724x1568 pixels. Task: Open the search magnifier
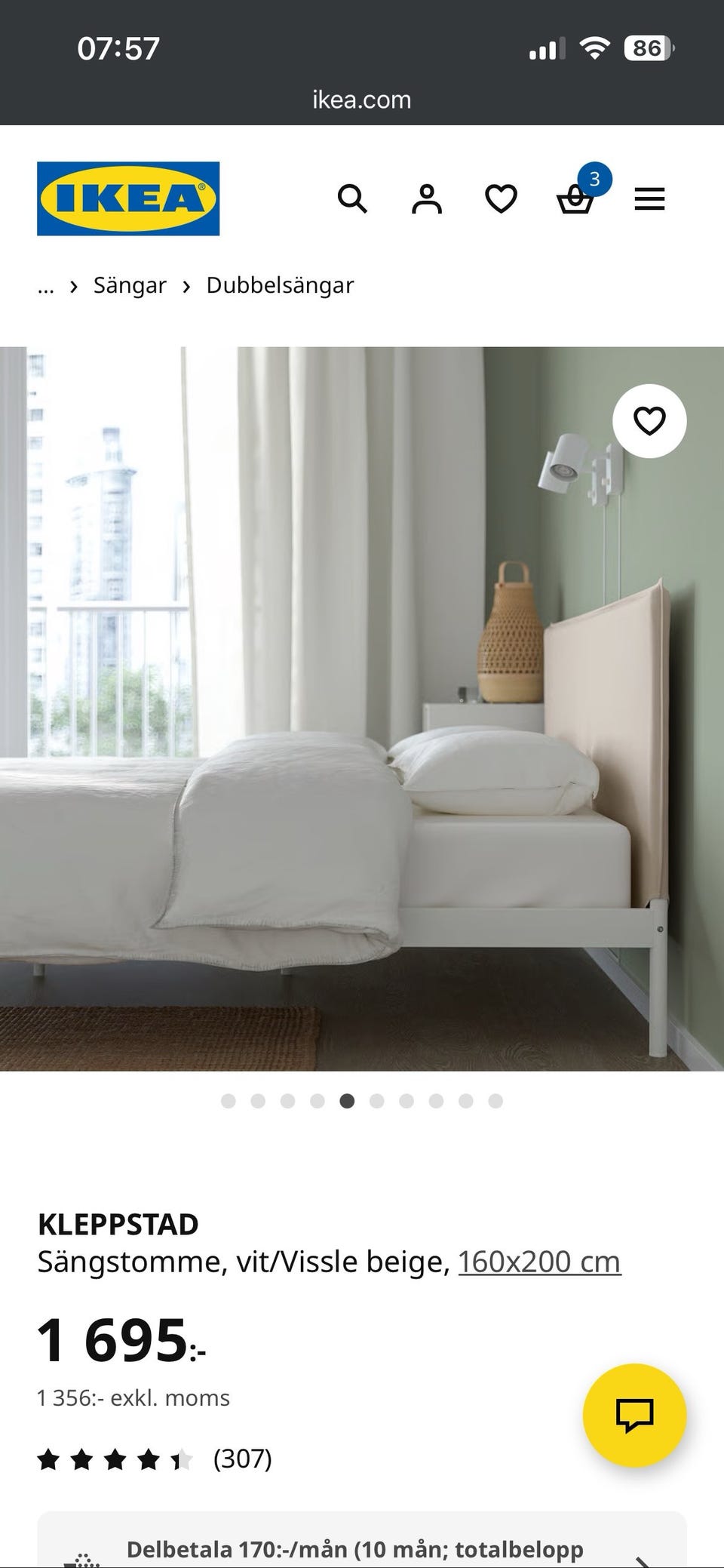(x=352, y=199)
